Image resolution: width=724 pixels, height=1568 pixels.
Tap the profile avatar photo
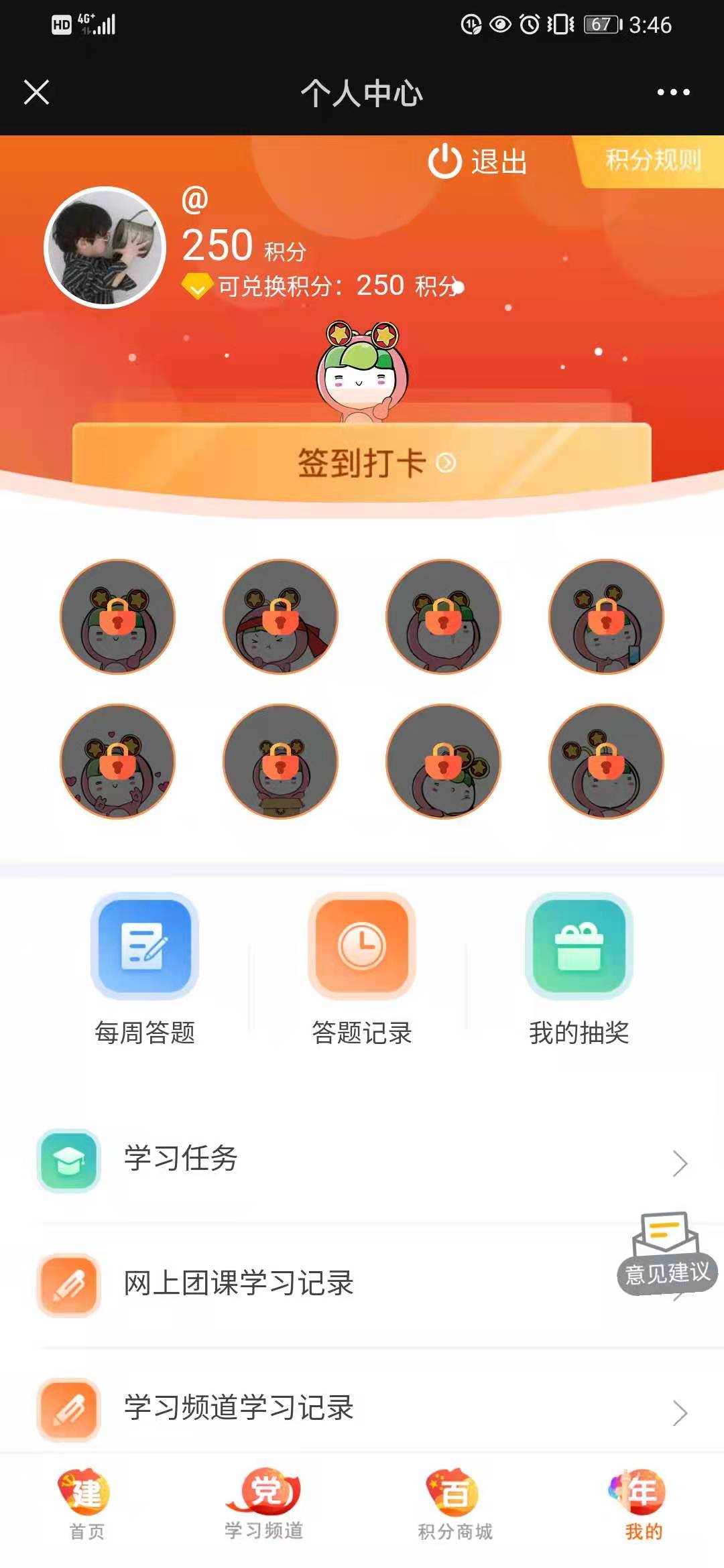[105, 247]
